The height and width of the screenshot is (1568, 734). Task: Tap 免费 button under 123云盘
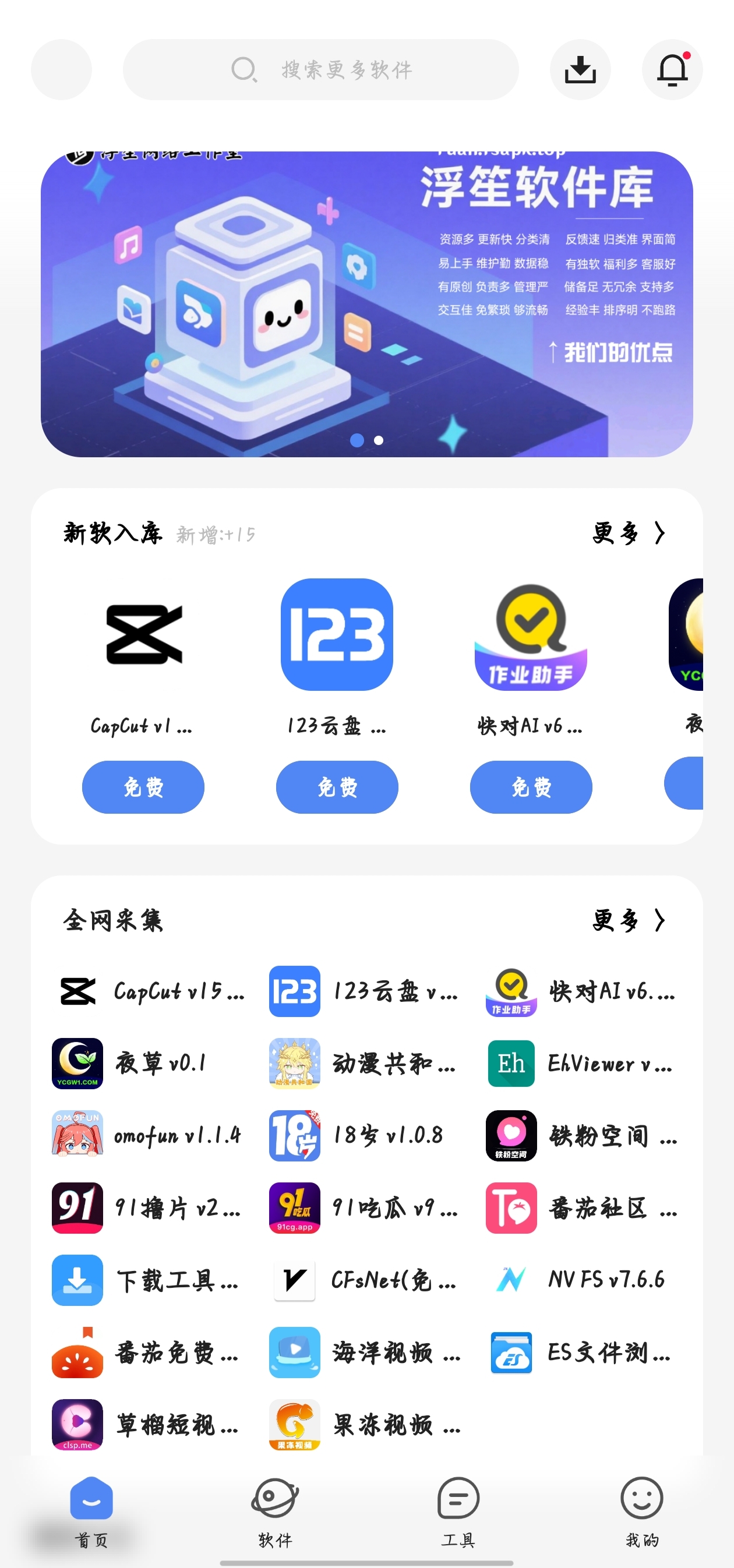pyautogui.click(x=337, y=787)
